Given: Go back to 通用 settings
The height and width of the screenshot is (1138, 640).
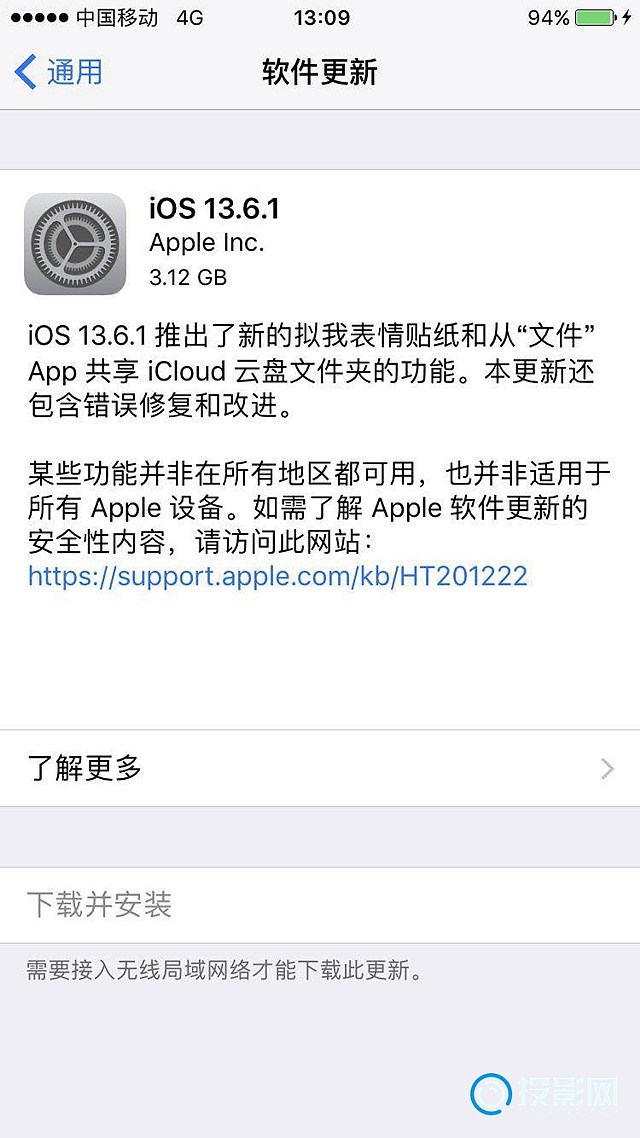Looking at the screenshot, I should coord(60,72).
